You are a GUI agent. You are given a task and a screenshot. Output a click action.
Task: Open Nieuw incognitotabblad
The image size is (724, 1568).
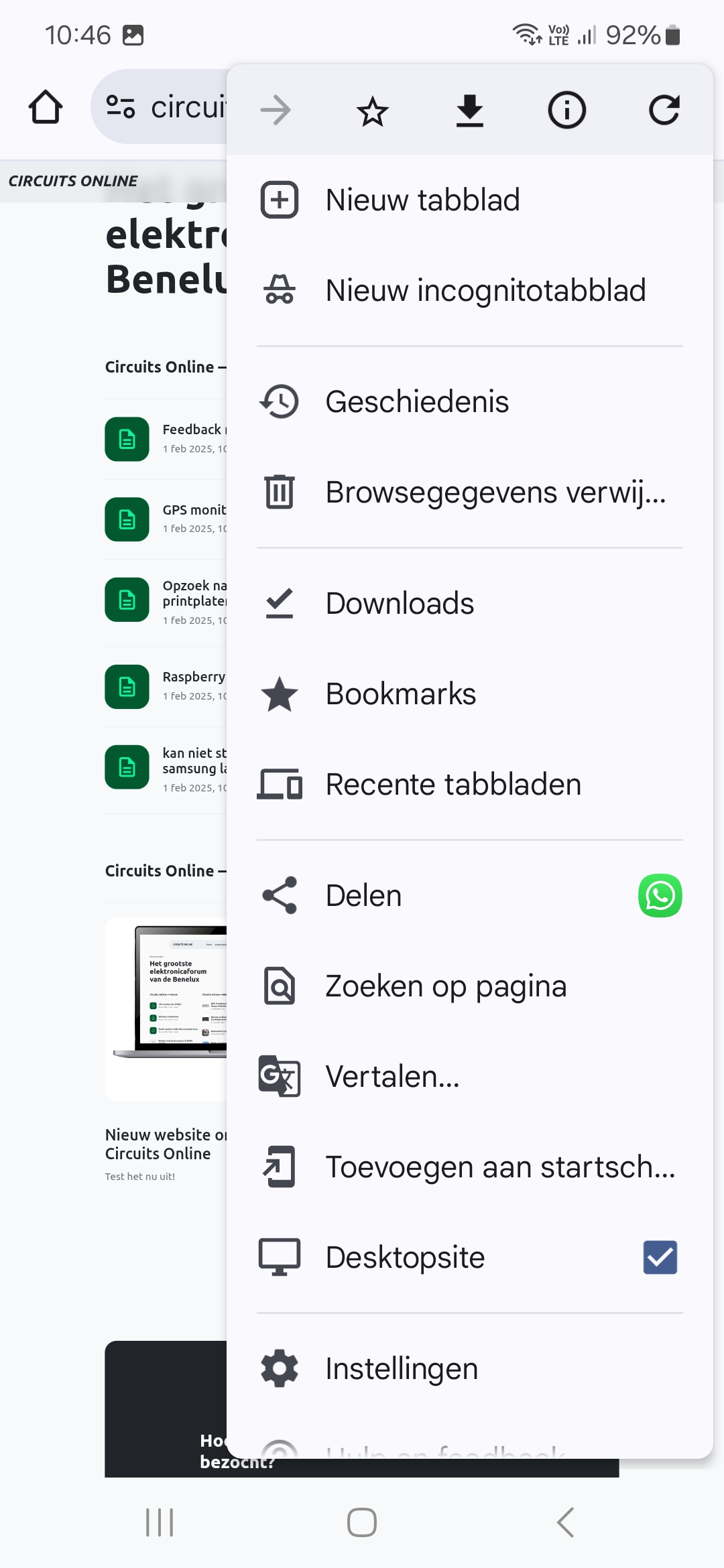click(x=470, y=290)
